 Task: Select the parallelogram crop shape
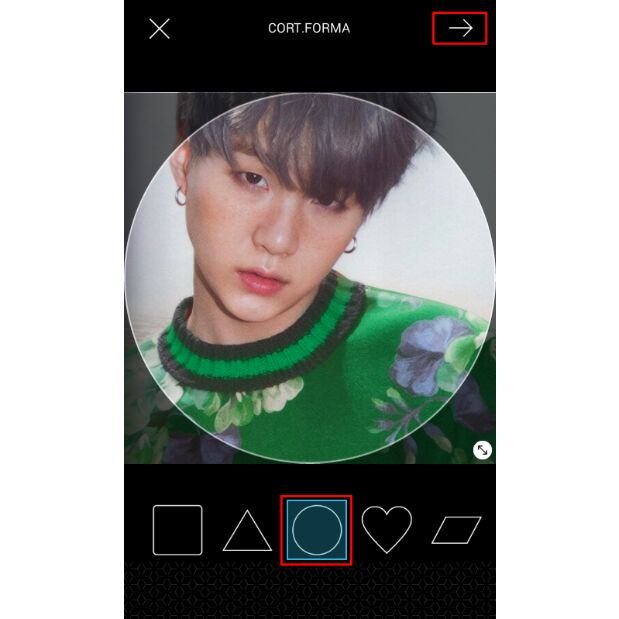point(456,530)
